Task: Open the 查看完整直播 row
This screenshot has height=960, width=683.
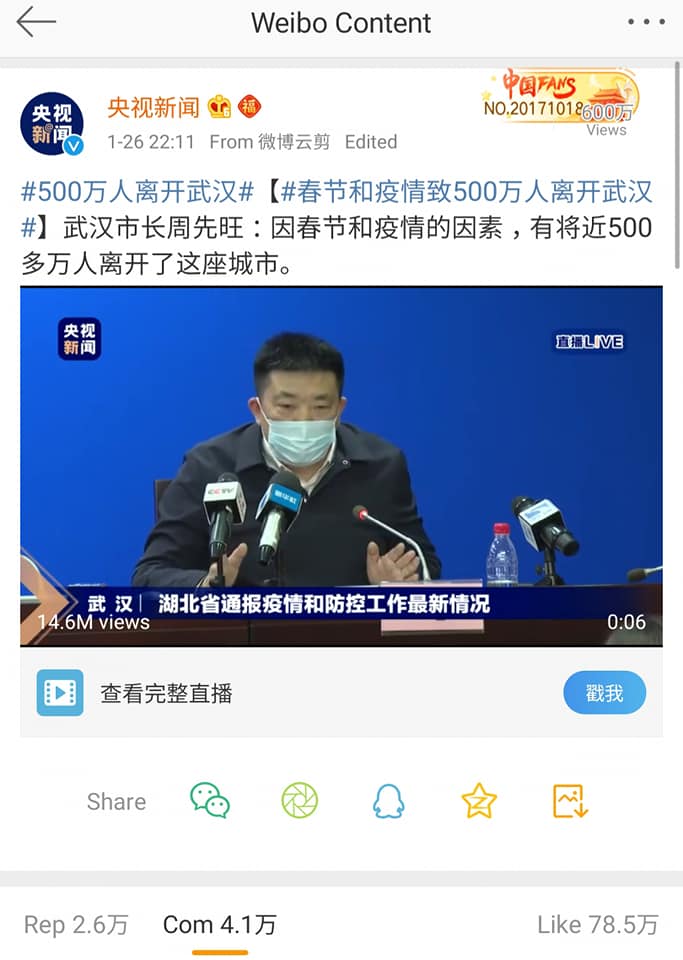Action: coord(166,693)
